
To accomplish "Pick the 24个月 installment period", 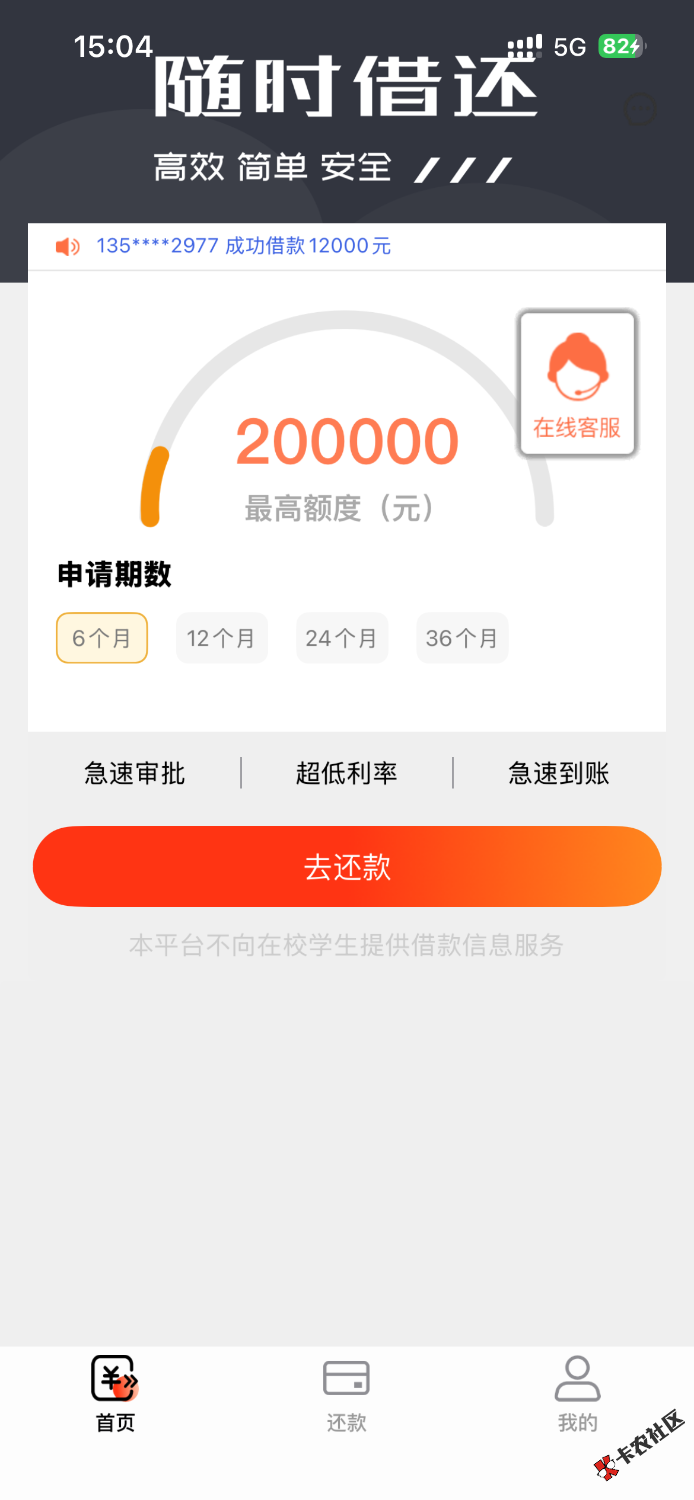I will click(x=341, y=638).
